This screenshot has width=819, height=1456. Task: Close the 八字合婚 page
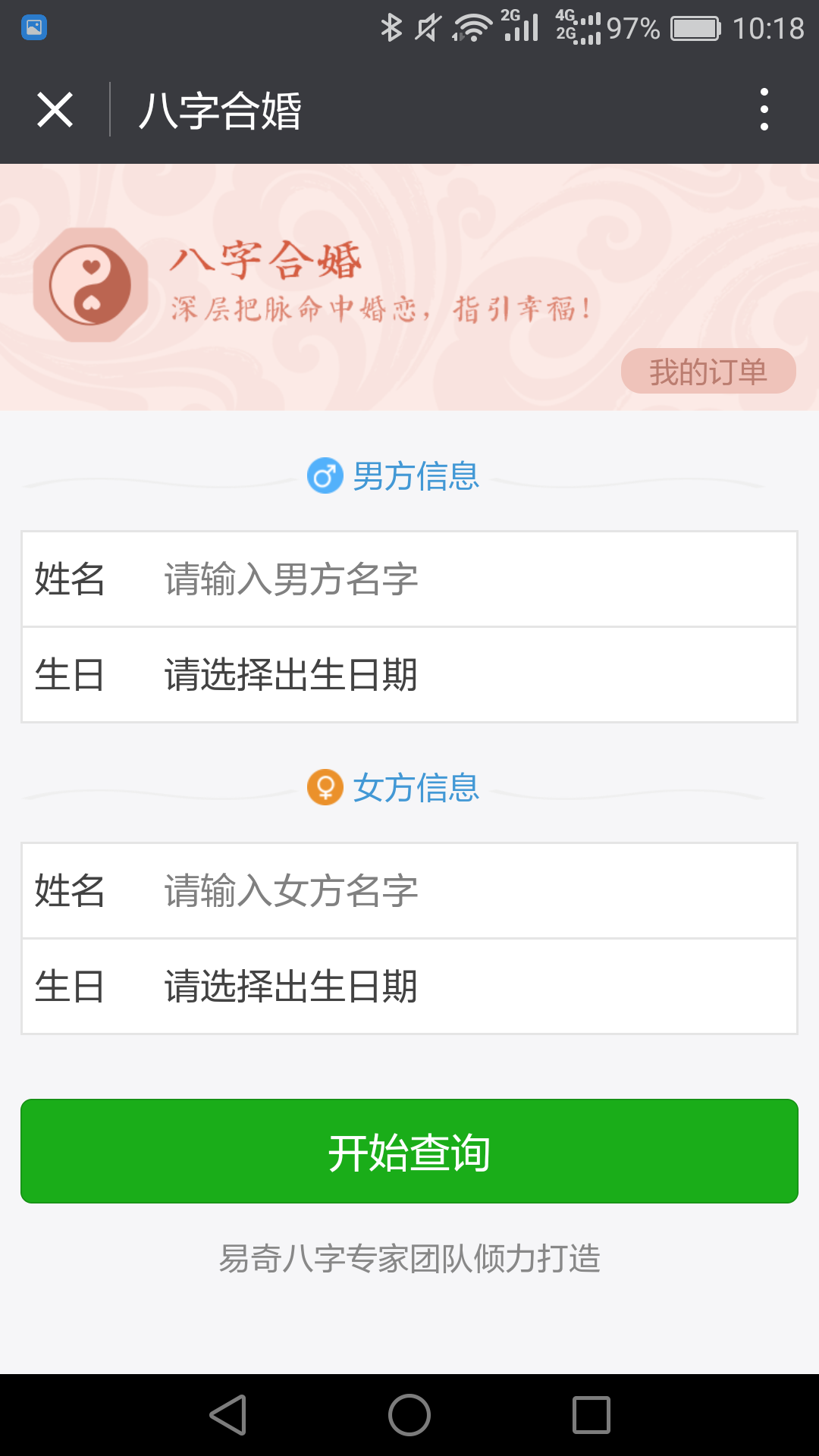tap(55, 110)
